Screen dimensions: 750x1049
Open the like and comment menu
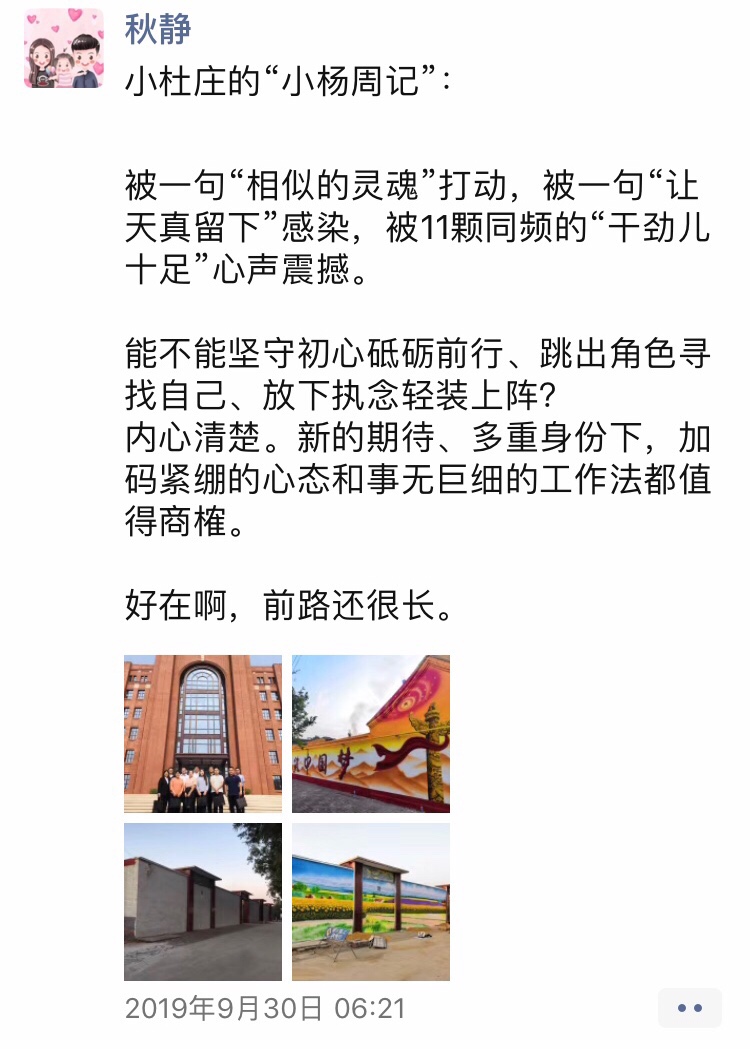689,1008
